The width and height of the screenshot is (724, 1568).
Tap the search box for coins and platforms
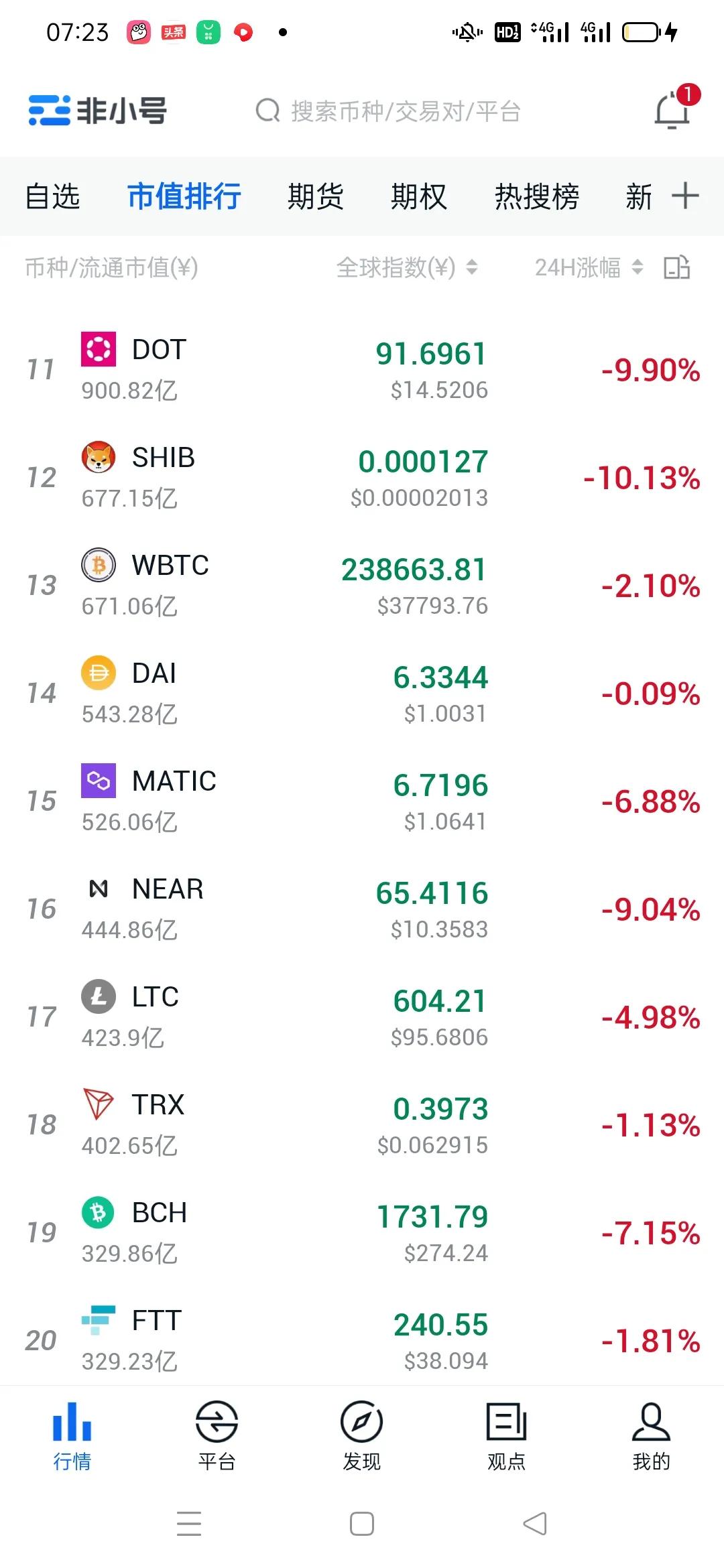point(389,111)
